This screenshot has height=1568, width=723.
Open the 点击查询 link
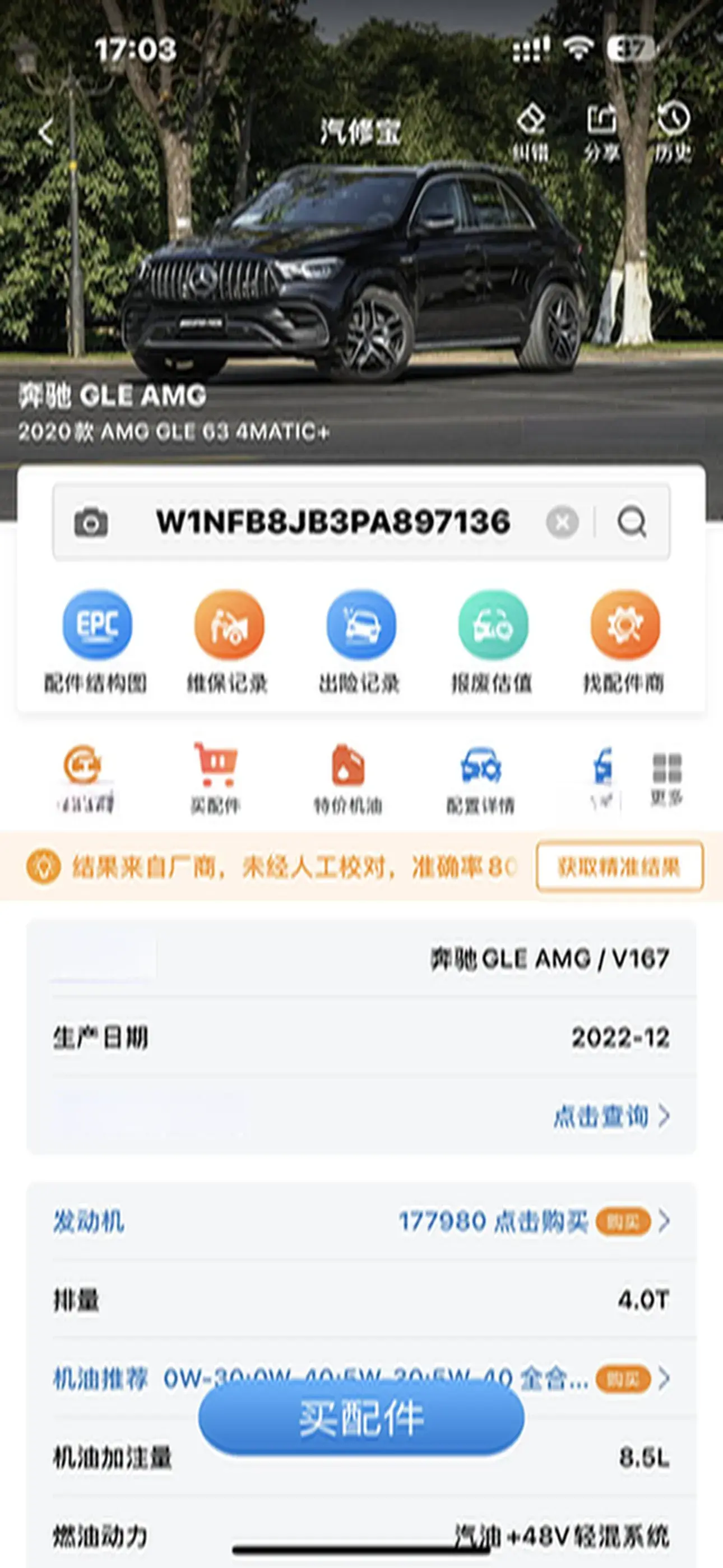point(611,1117)
